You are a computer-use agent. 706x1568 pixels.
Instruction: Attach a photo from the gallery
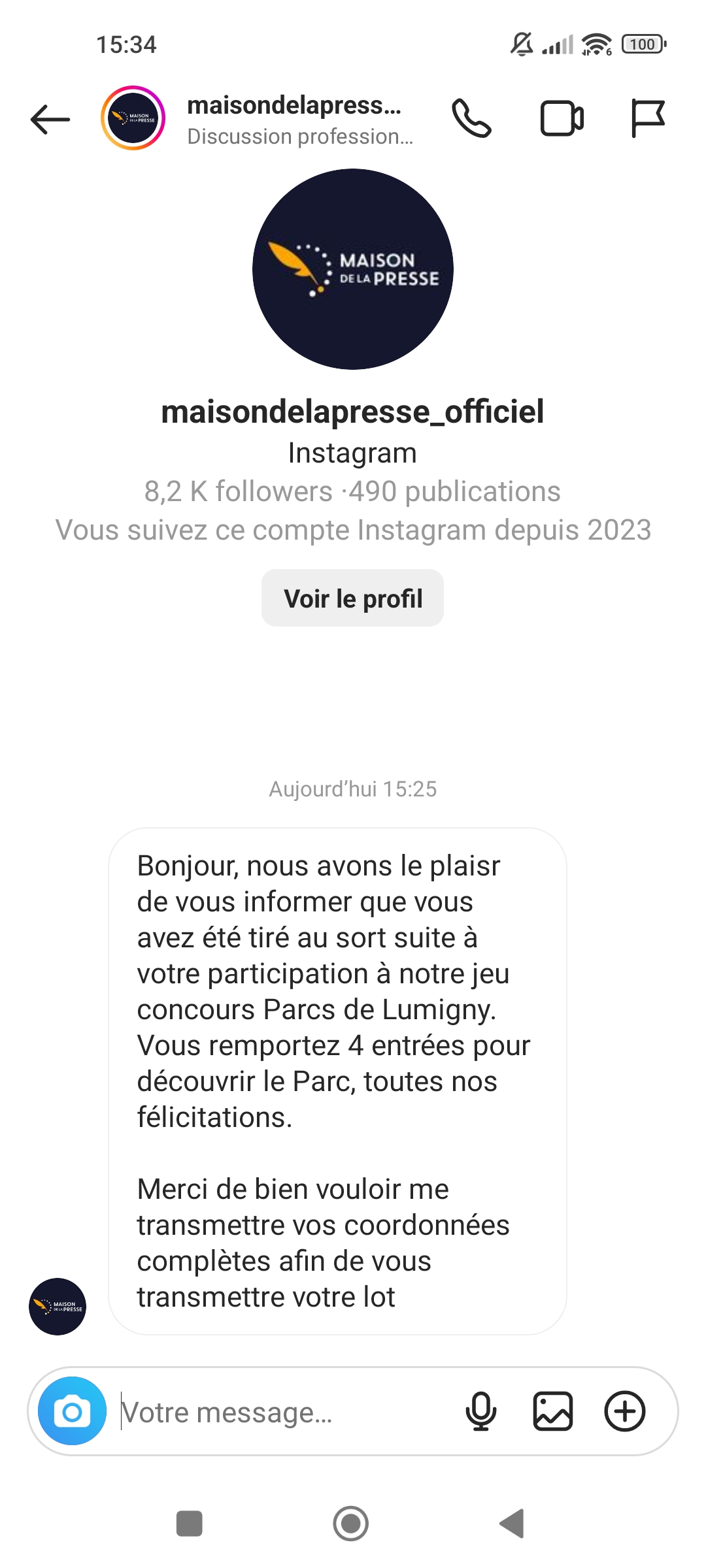[553, 1411]
